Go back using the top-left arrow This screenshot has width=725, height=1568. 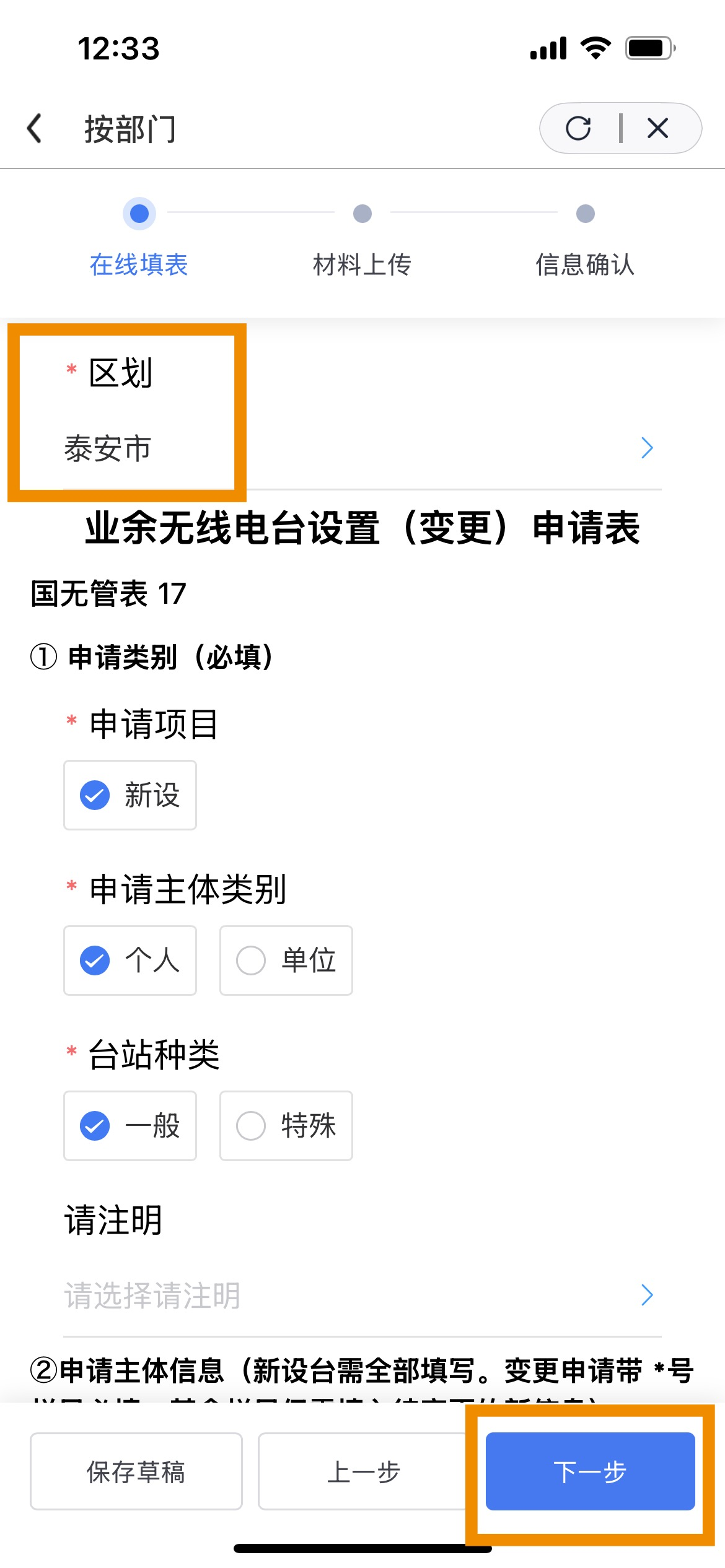[35, 129]
